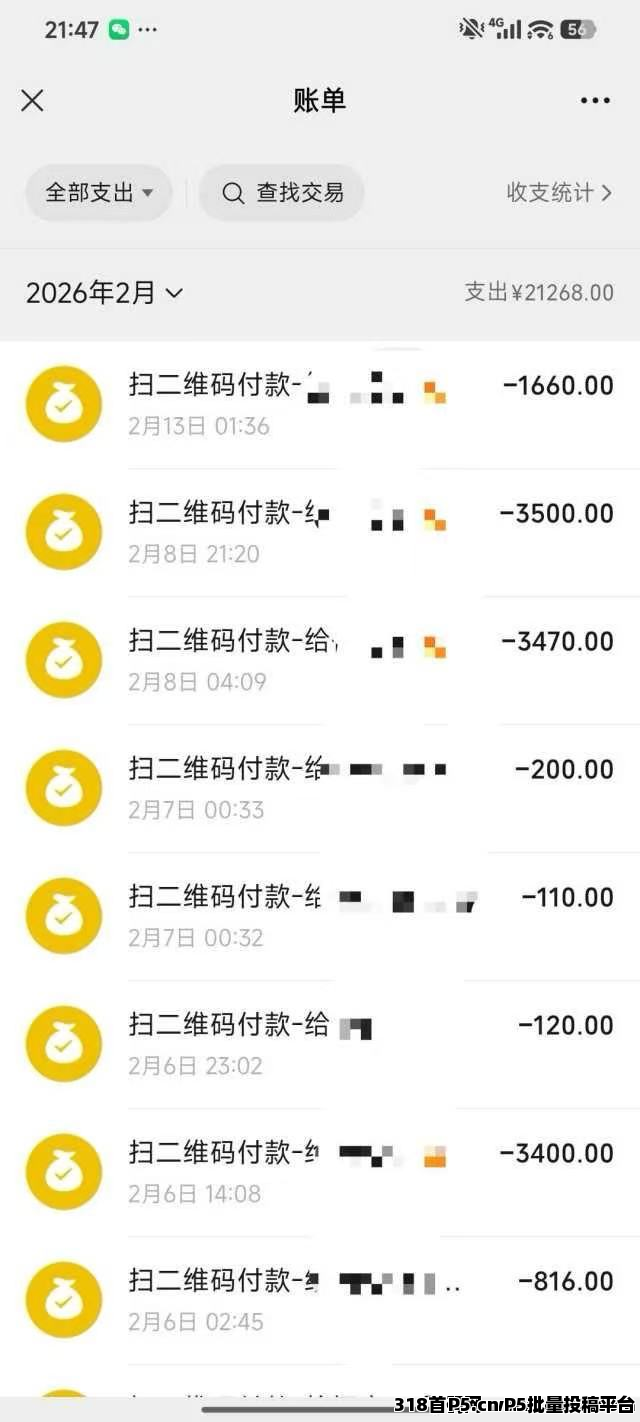Open 收支统计 statistics
640x1422 pixels.
[x=559, y=193]
